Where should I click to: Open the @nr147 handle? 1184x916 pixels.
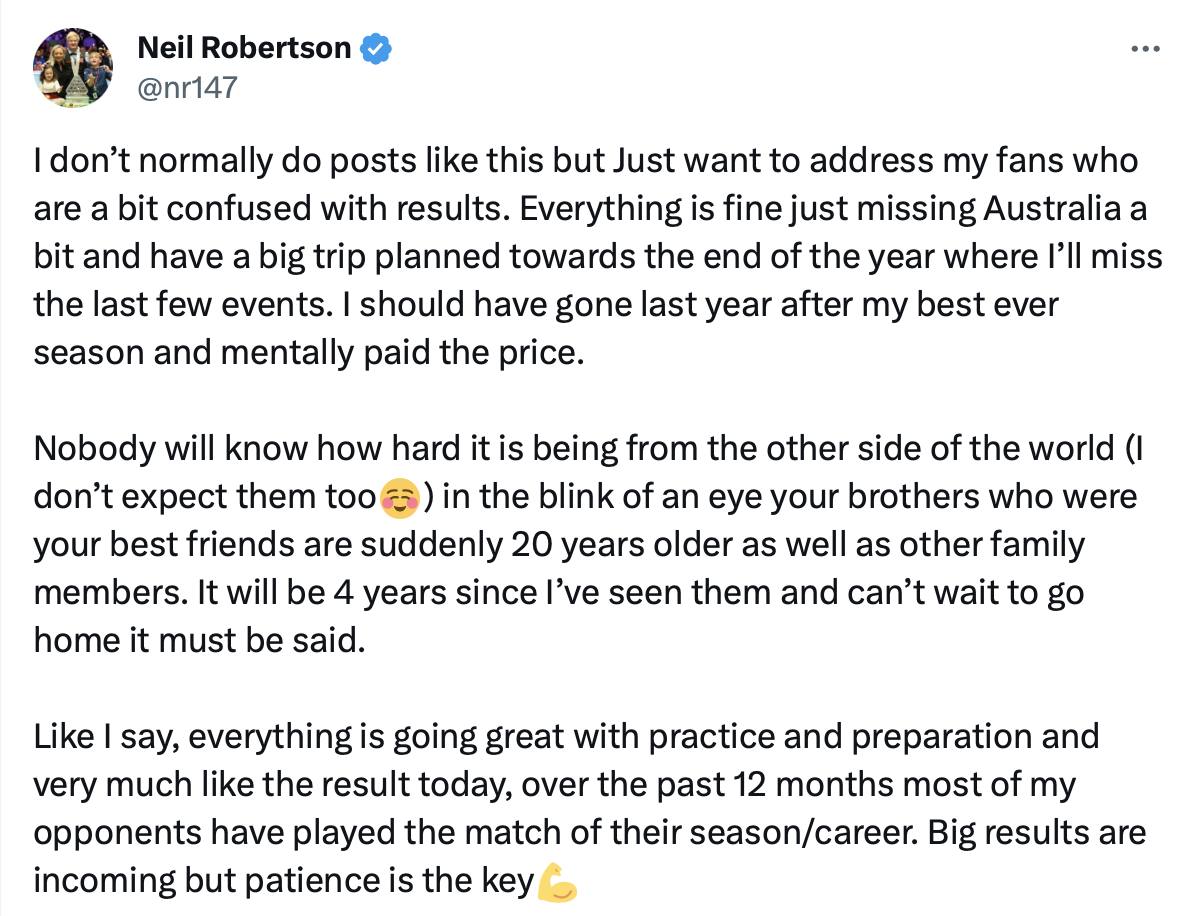186,87
